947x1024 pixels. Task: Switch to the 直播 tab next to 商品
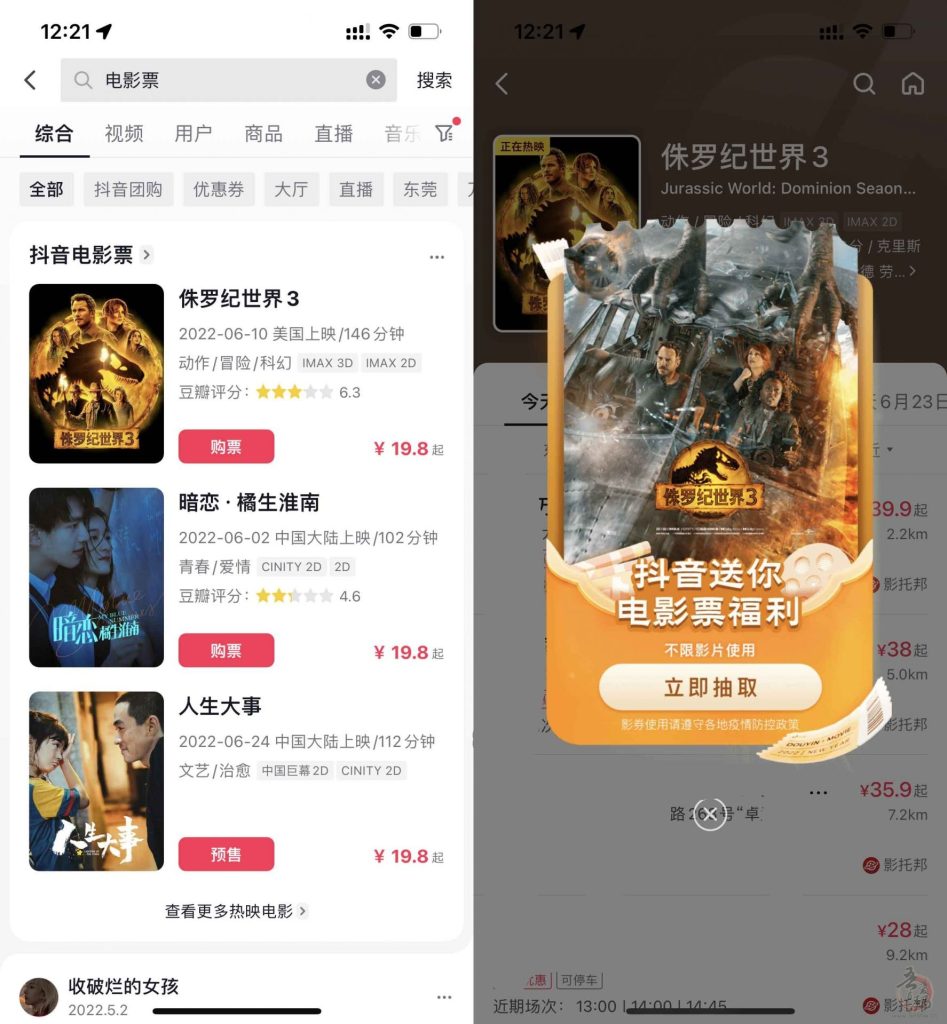(333, 134)
